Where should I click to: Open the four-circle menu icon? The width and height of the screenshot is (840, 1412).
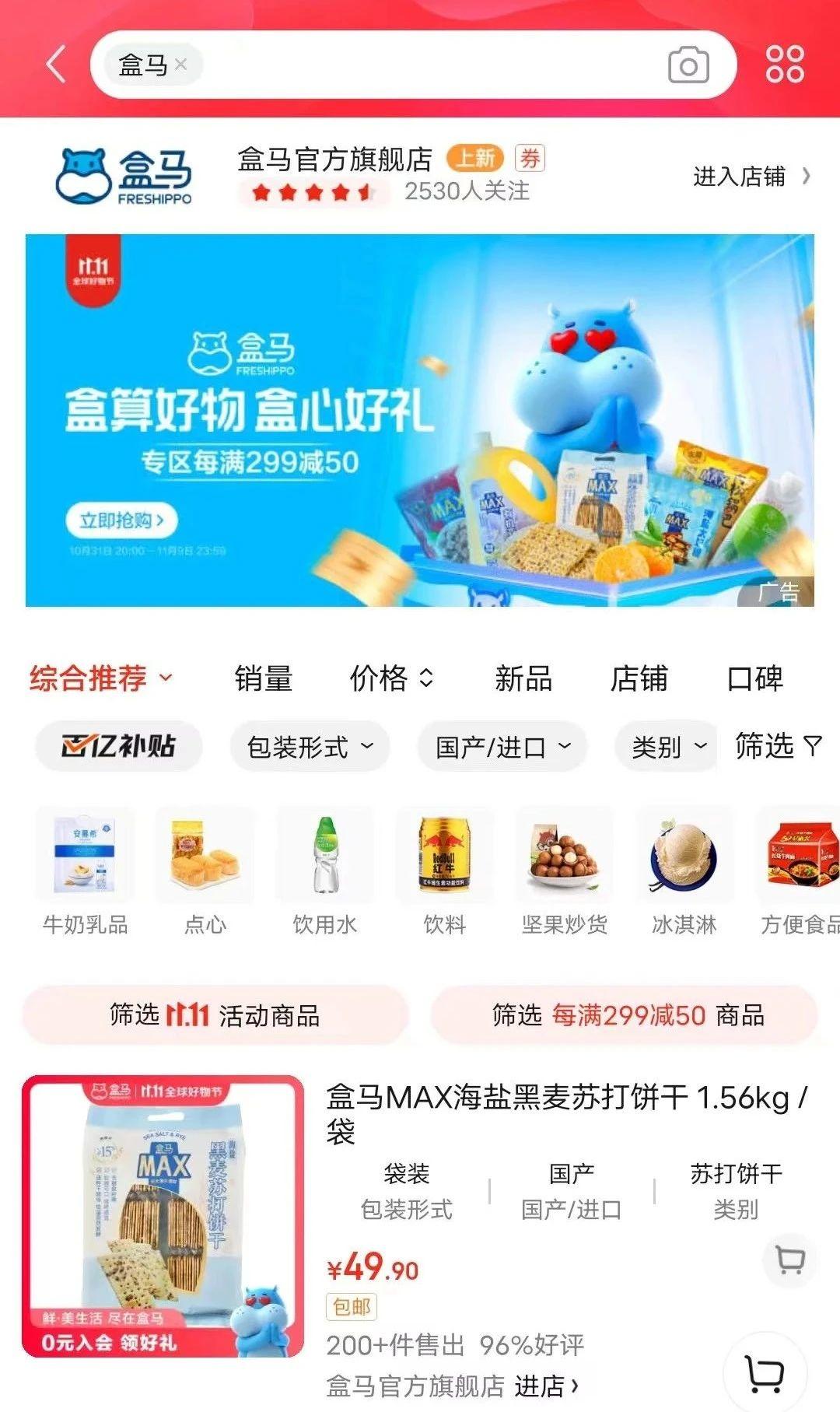[x=784, y=64]
